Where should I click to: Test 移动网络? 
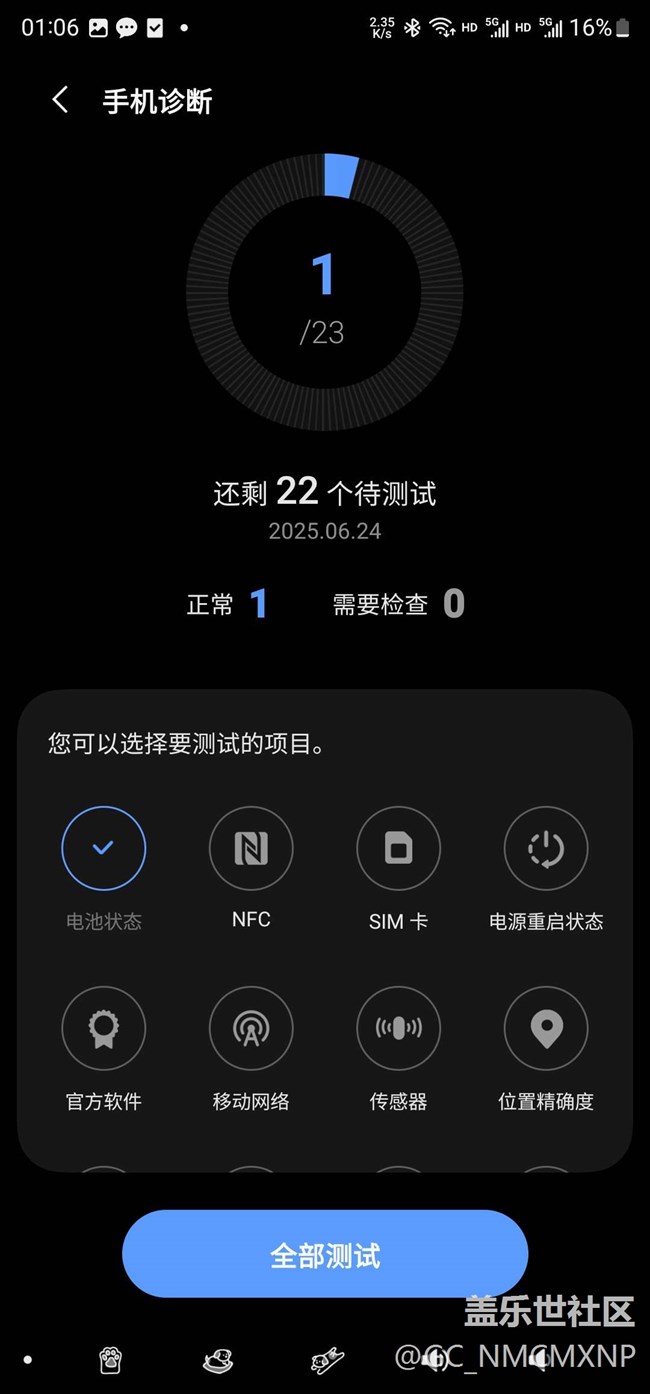pyautogui.click(x=251, y=1029)
